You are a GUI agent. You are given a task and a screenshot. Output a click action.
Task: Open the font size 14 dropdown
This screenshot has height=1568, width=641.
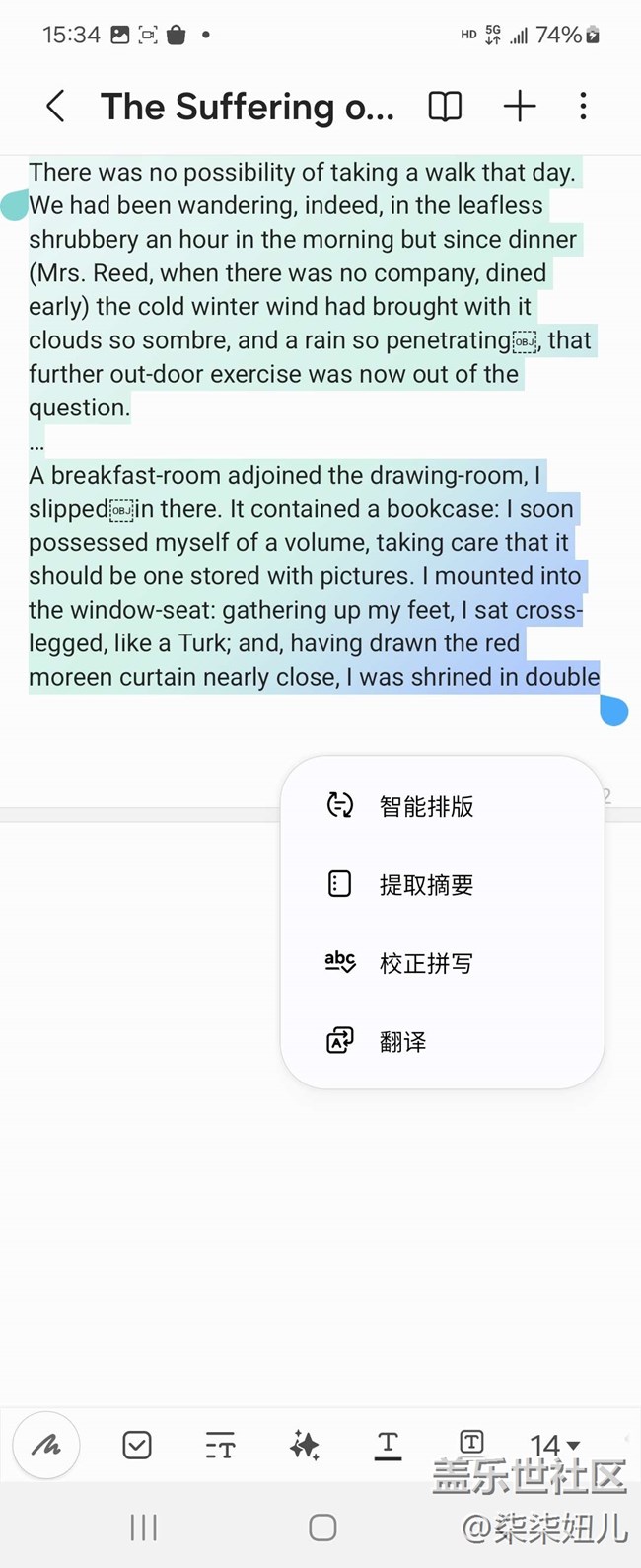(x=554, y=1446)
